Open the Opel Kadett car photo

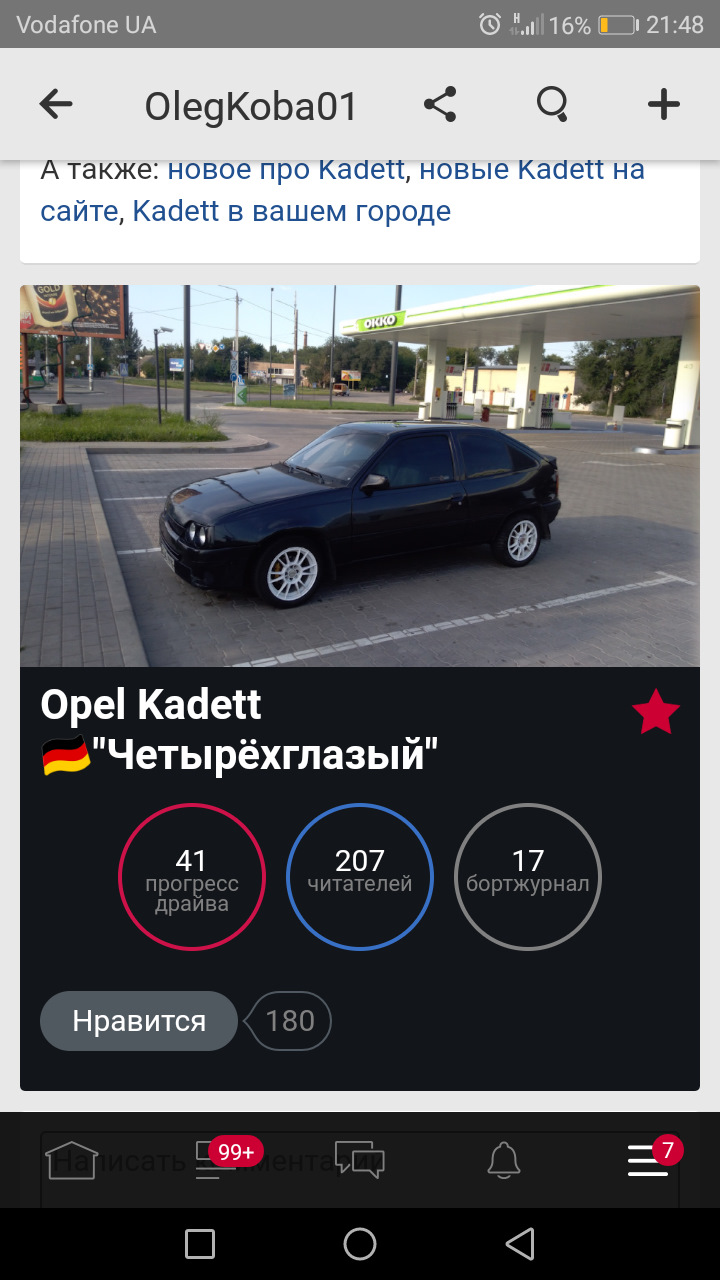[360, 476]
